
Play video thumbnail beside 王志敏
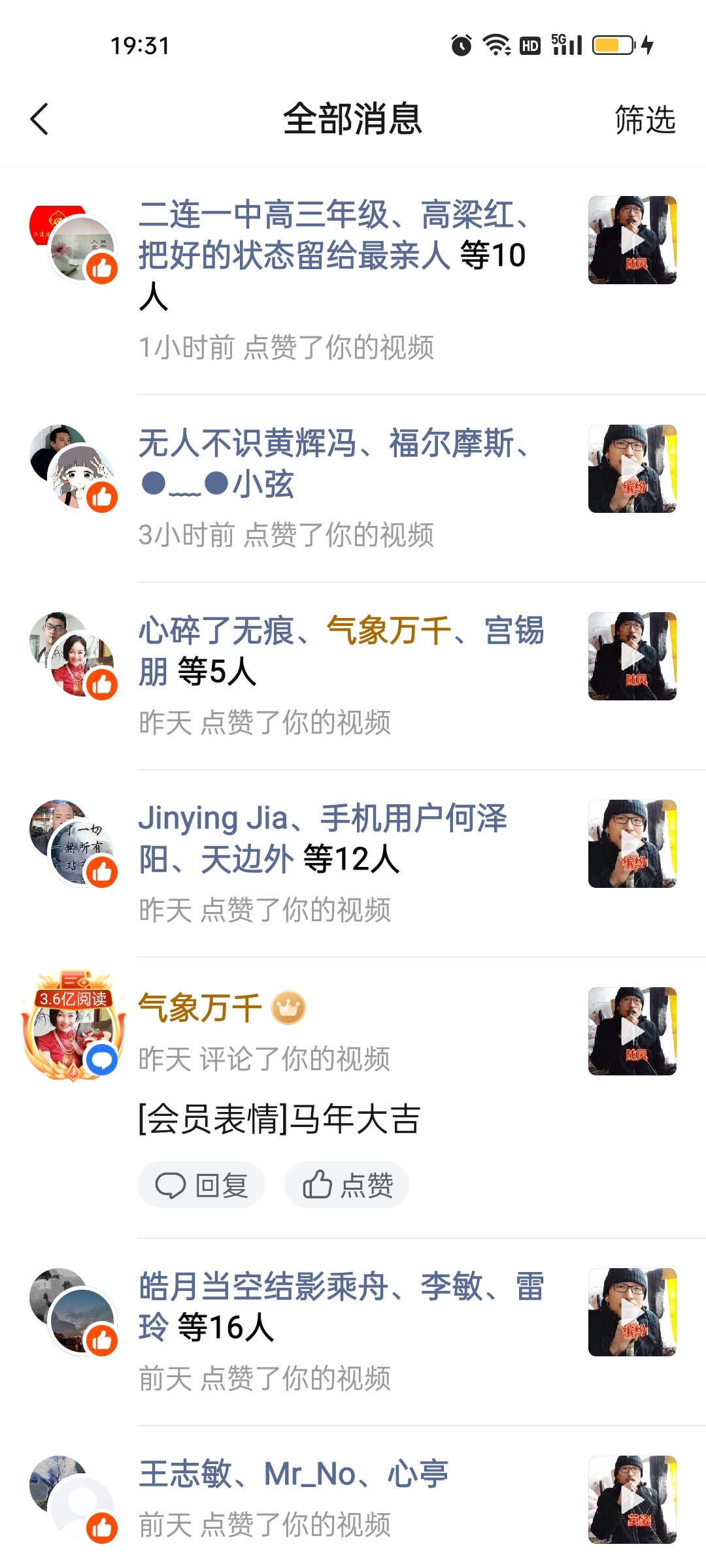pos(632,1499)
